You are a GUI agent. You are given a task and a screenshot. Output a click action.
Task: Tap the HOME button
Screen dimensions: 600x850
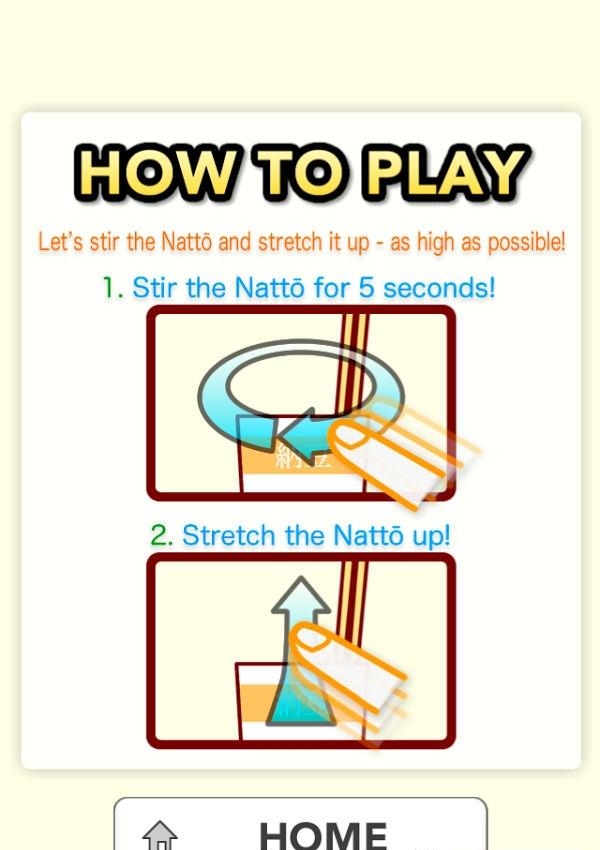pos(300,828)
